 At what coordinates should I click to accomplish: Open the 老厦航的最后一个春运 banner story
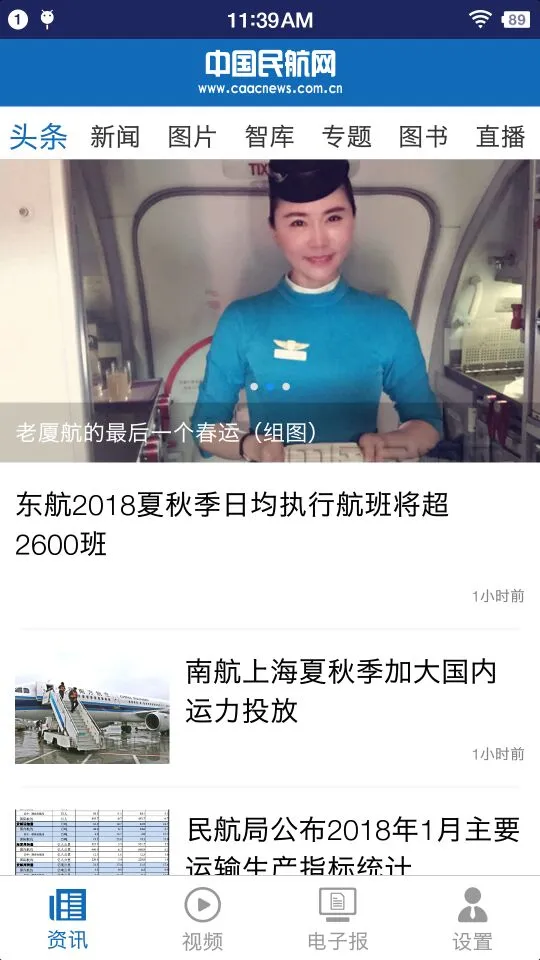point(270,311)
